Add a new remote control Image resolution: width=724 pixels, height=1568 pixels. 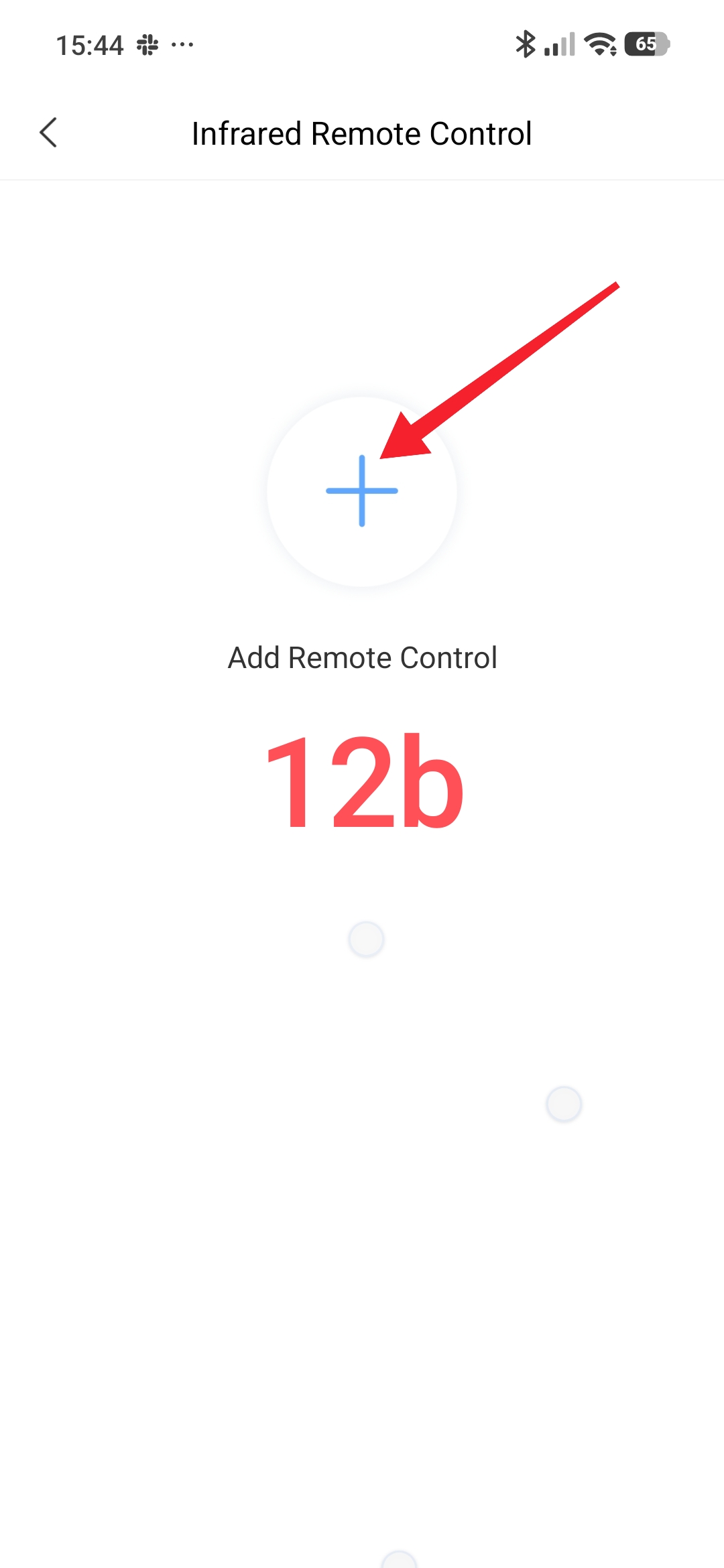pyautogui.click(x=362, y=491)
